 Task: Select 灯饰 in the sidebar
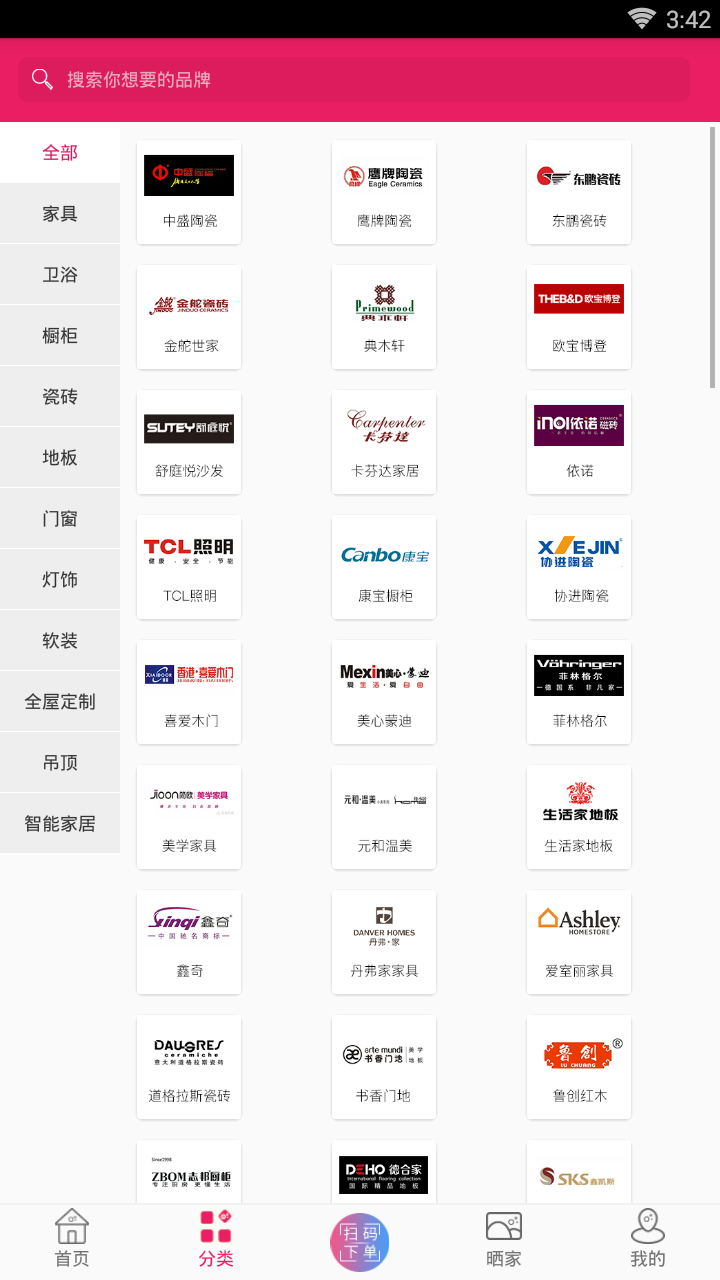point(60,580)
